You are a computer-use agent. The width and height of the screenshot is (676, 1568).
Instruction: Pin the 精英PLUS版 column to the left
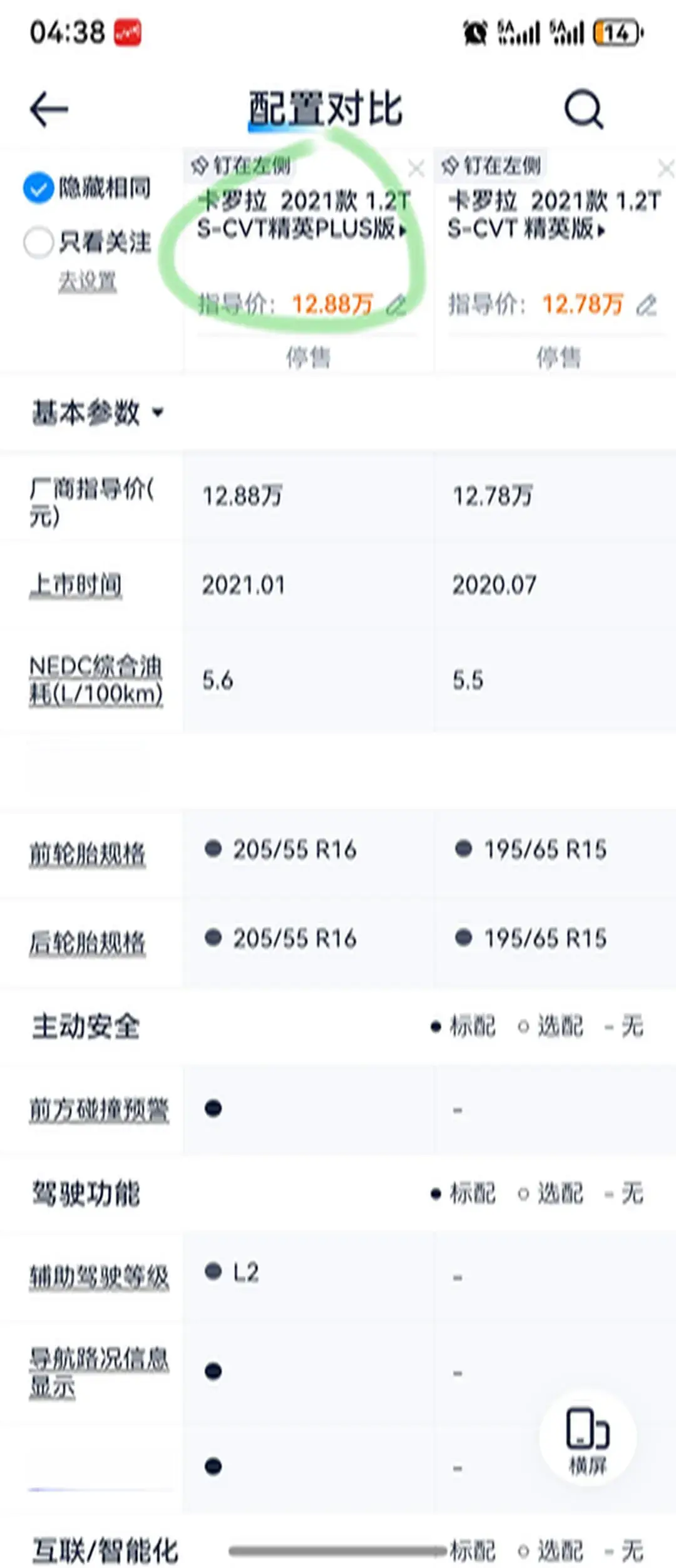click(241, 166)
